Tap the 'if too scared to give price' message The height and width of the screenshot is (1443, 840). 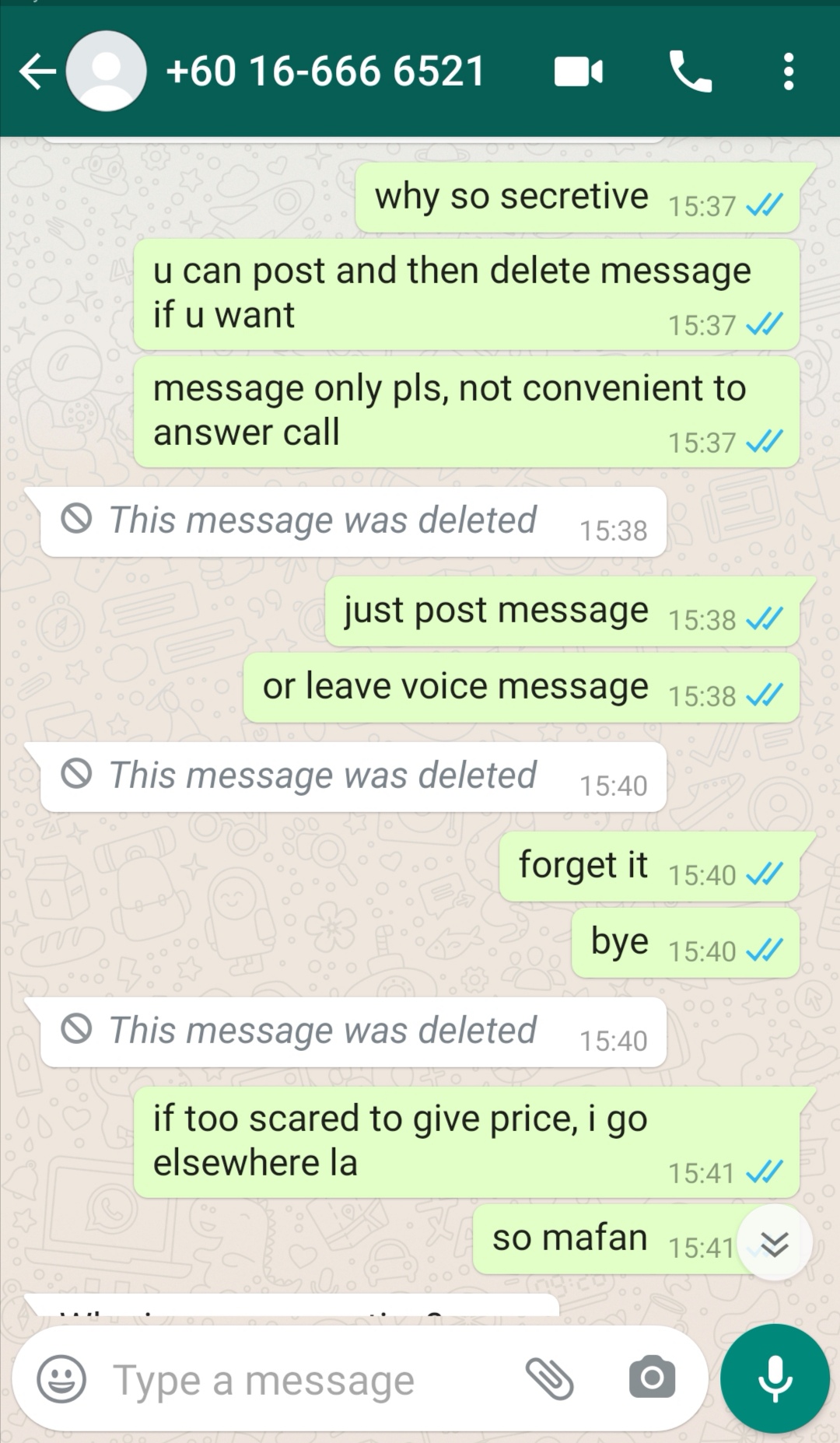tap(467, 1140)
